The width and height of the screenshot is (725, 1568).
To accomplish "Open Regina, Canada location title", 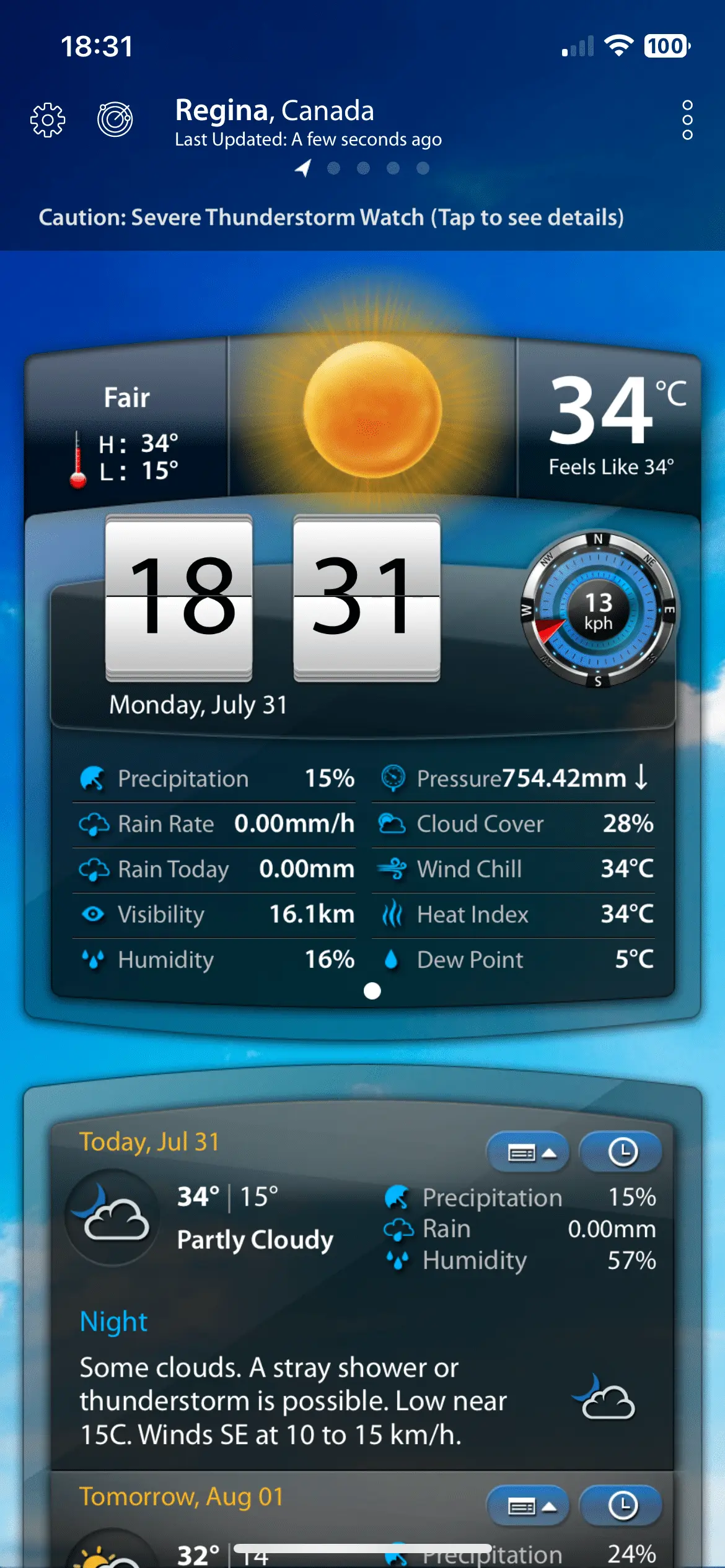I will click(275, 111).
